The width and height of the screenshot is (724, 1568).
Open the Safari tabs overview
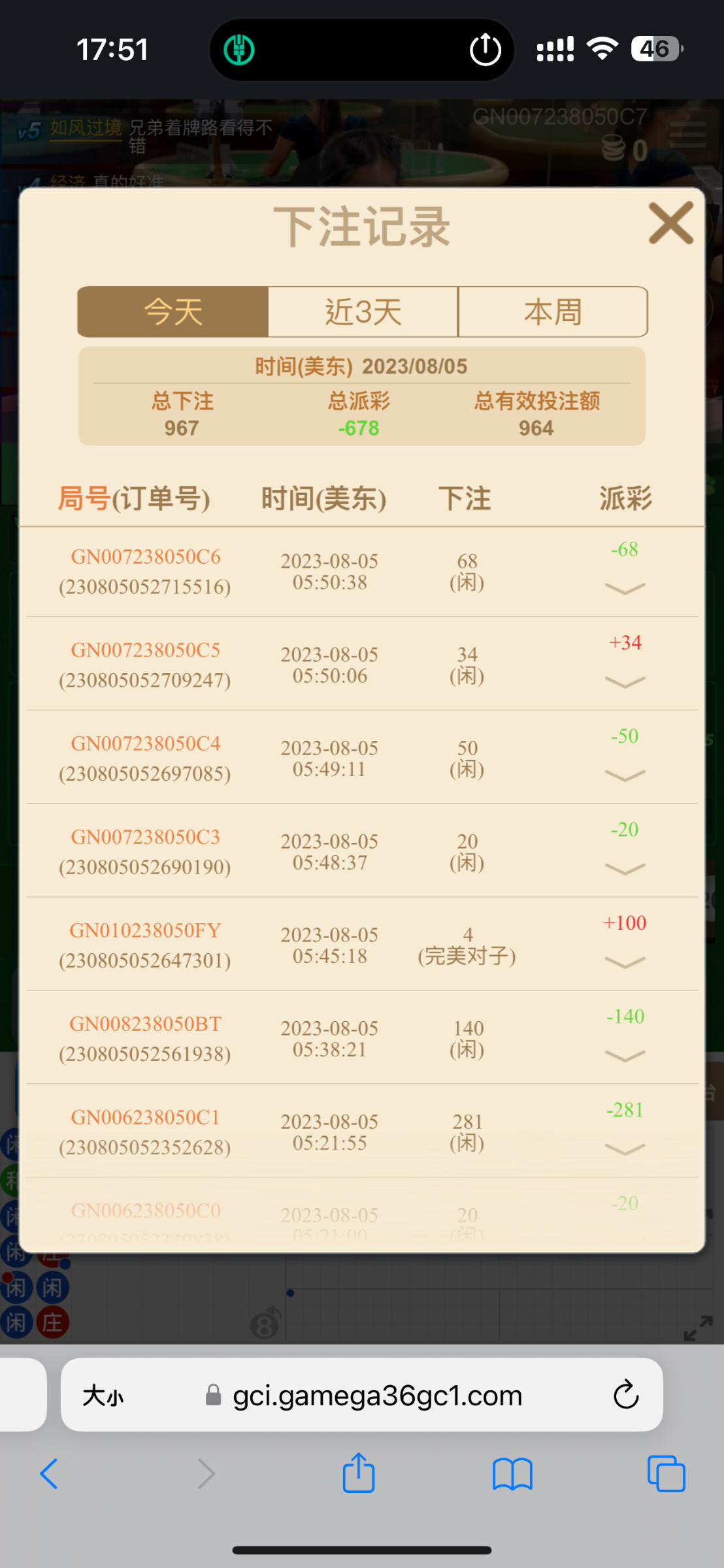pos(666,1474)
